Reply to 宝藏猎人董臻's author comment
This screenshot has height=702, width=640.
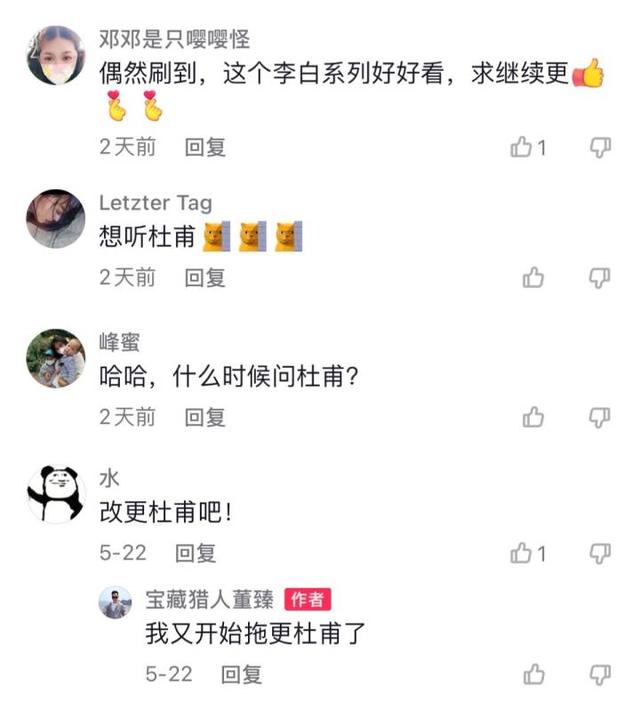pyautogui.click(x=241, y=674)
